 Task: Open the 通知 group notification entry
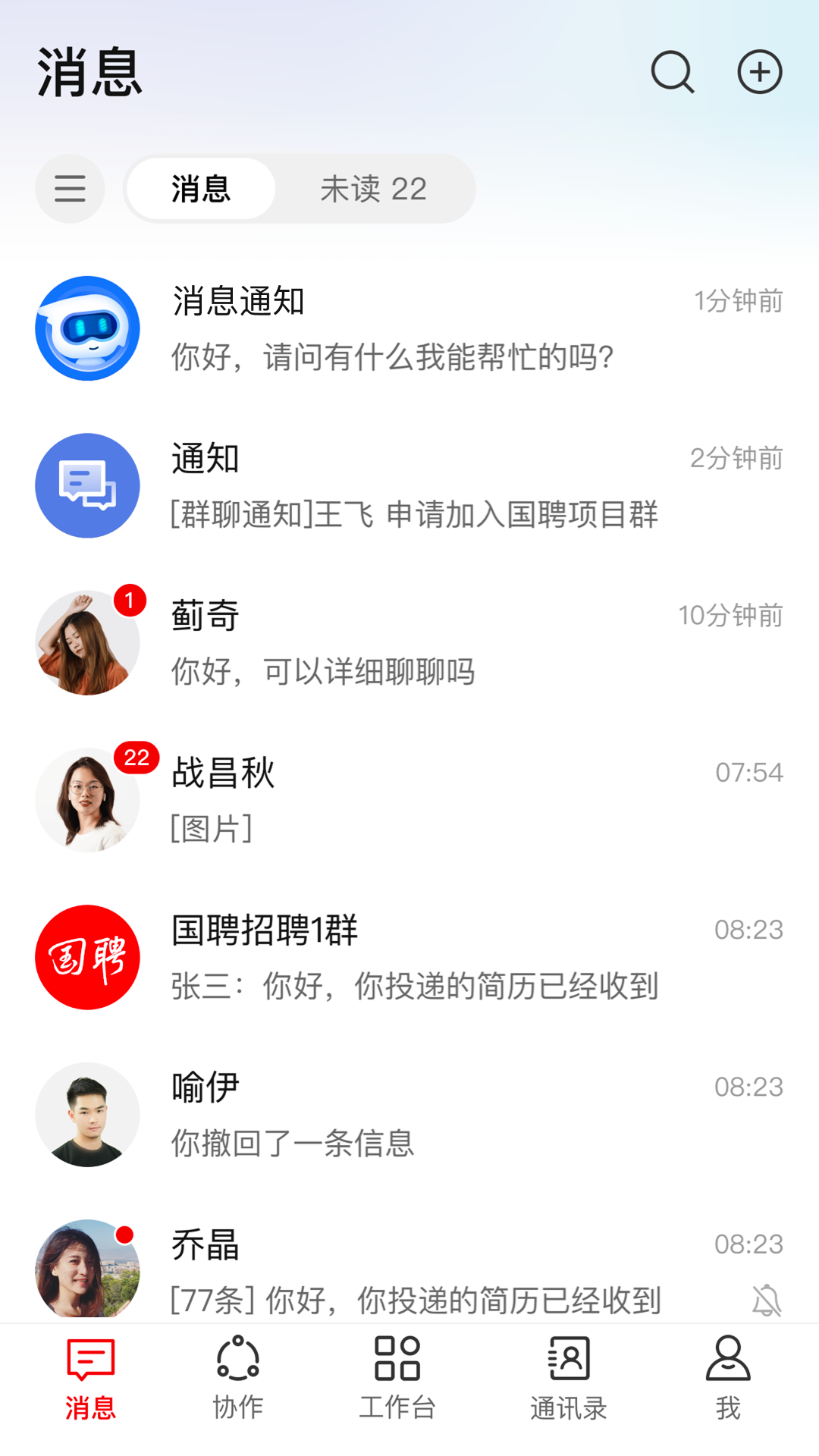click(409, 485)
